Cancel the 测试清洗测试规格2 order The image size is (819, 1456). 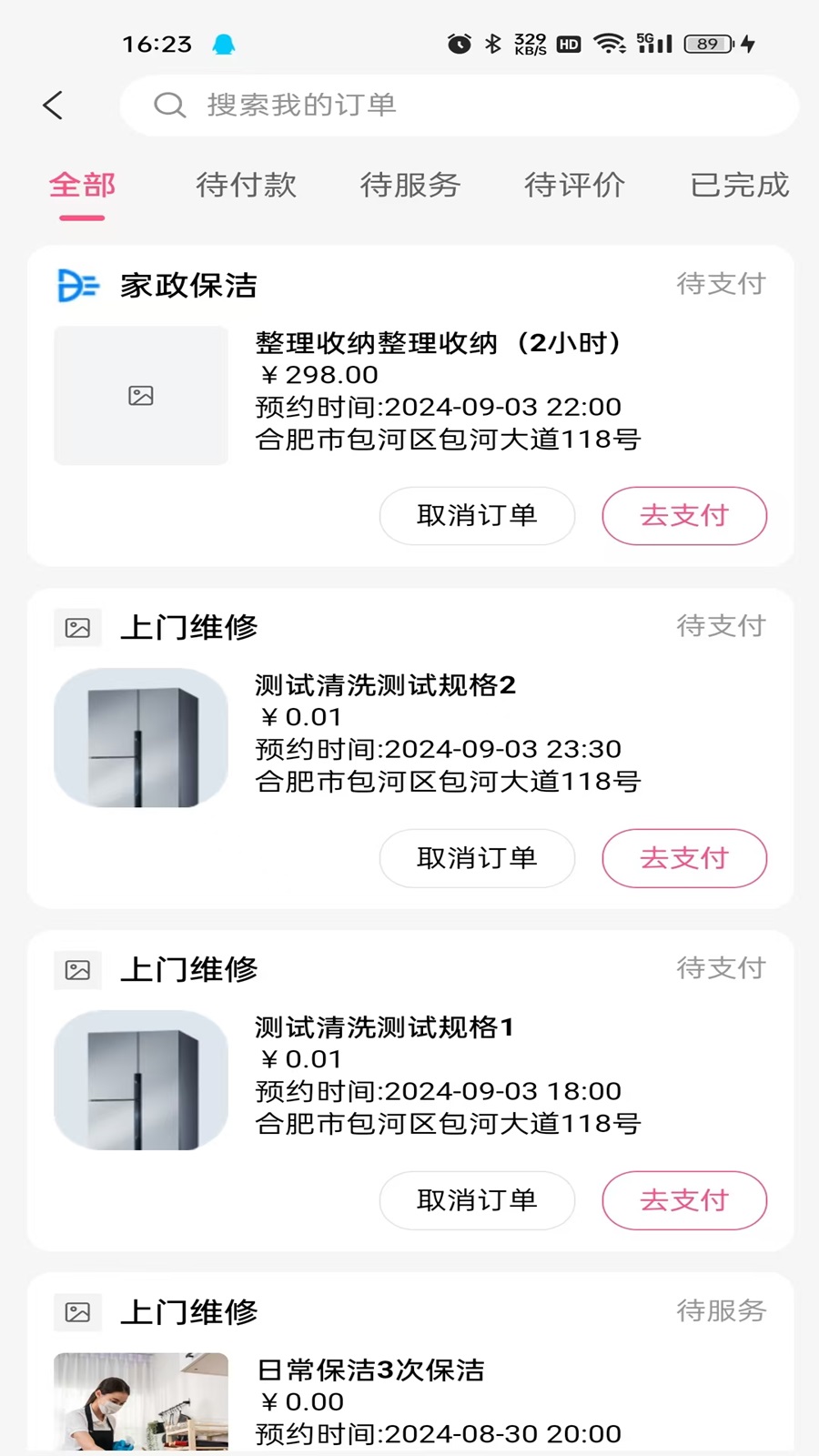[477, 858]
